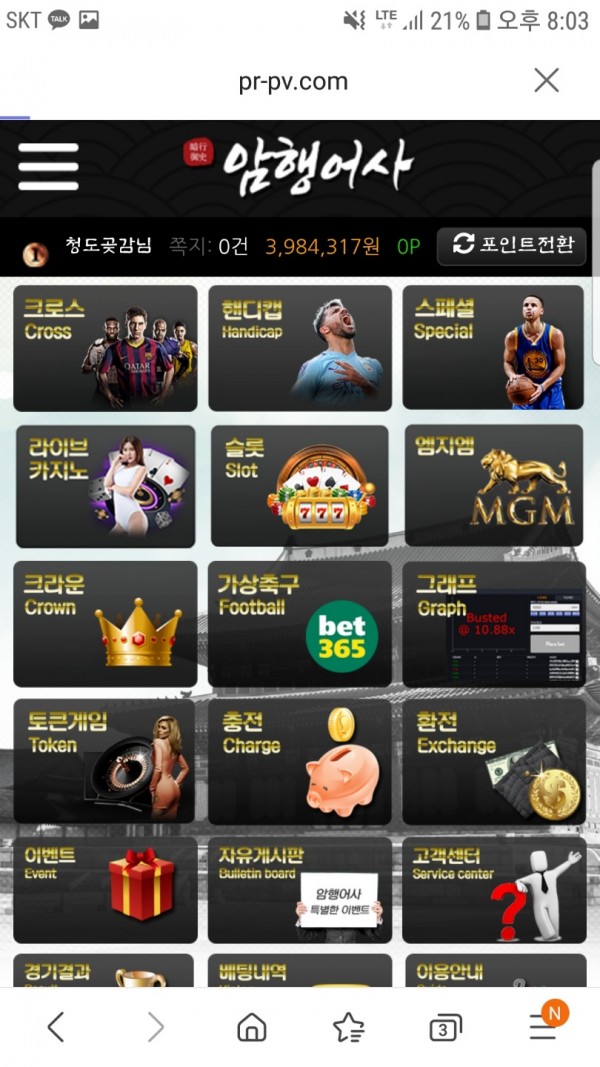Open the Handicap betting tile
This screenshot has height=1067, width=600.
300,348
